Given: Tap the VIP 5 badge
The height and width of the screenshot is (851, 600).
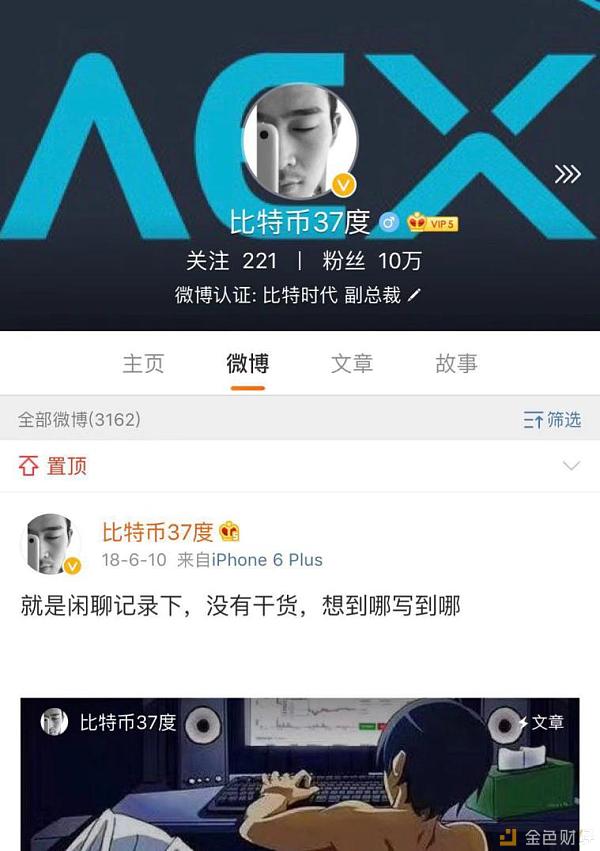Looking at the screenshot, I should click(x=432, y=223).
